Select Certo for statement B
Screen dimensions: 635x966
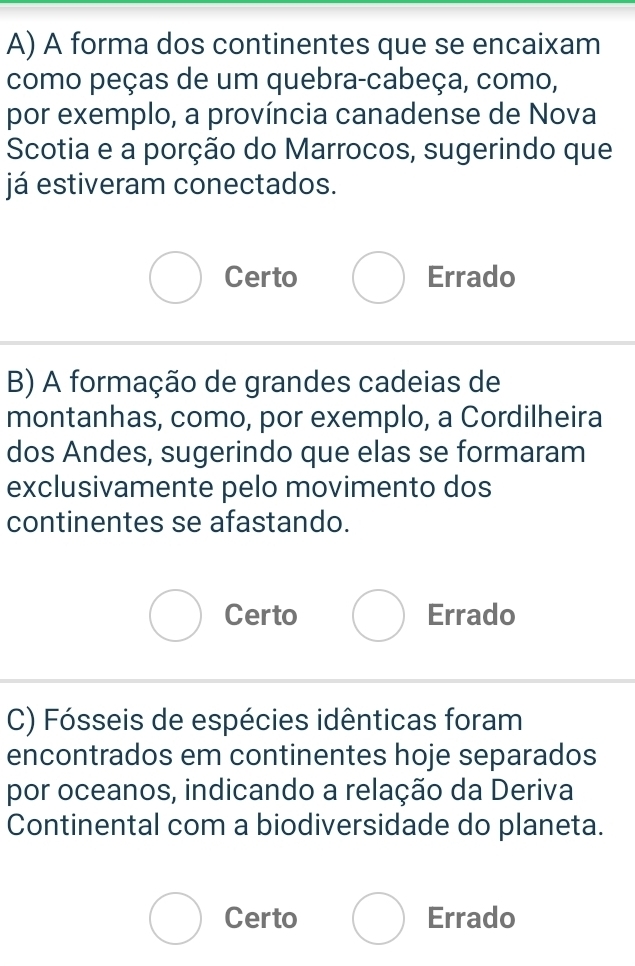coord(176,616)
